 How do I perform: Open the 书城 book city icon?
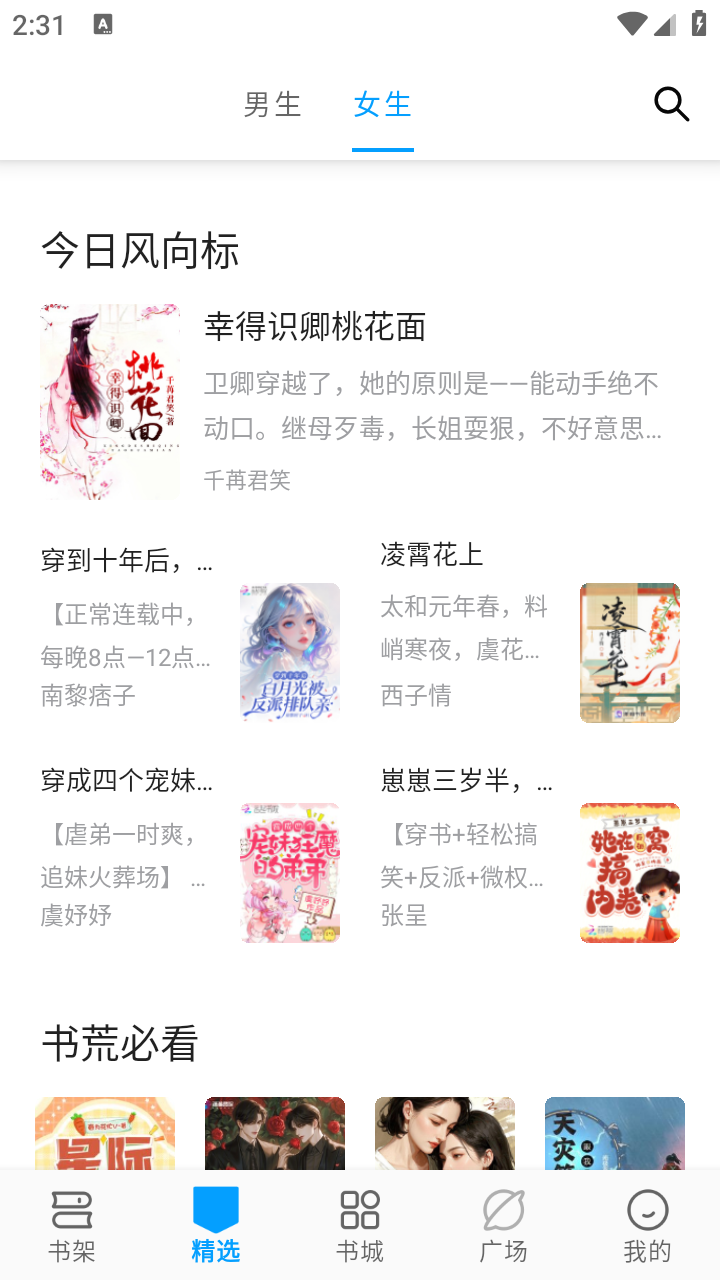(358, 1210)
